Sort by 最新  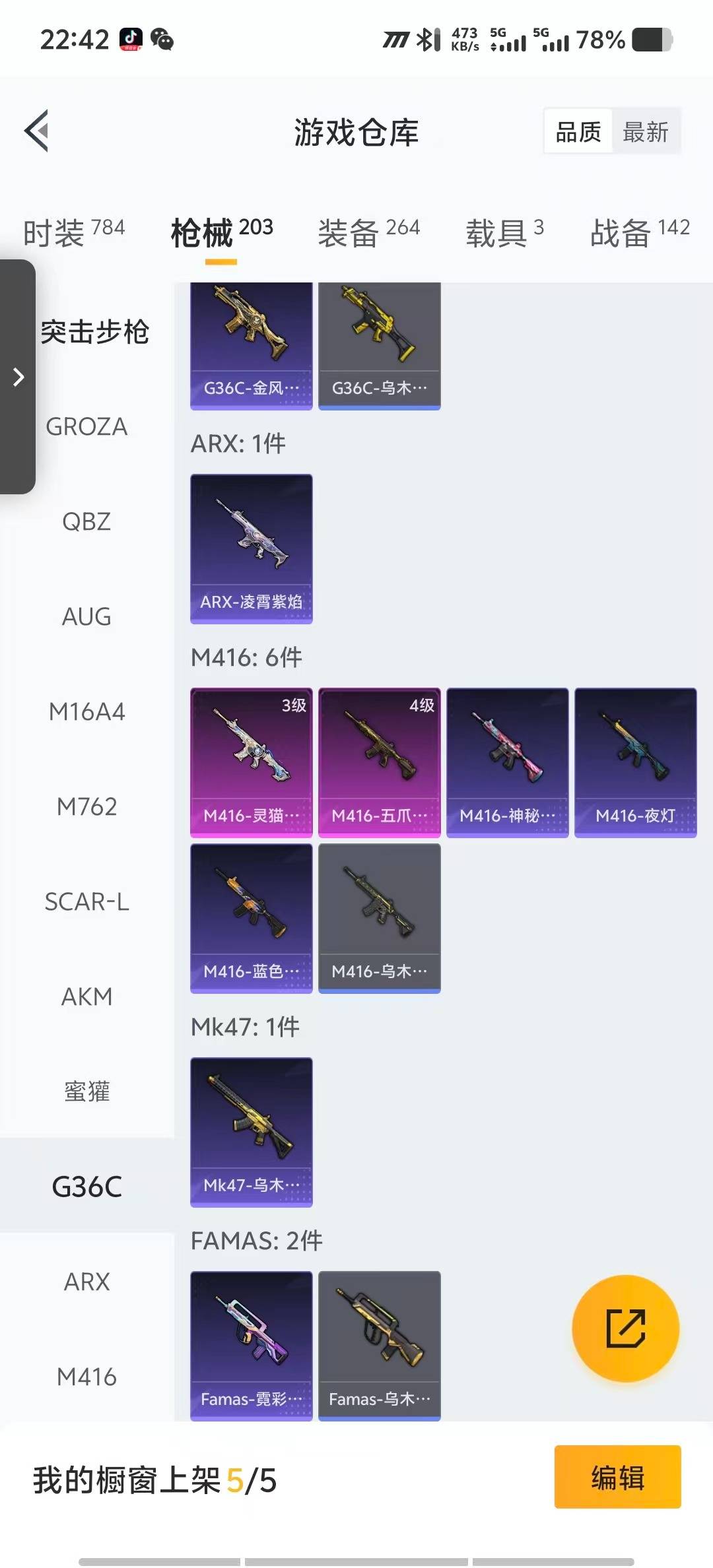645,132
